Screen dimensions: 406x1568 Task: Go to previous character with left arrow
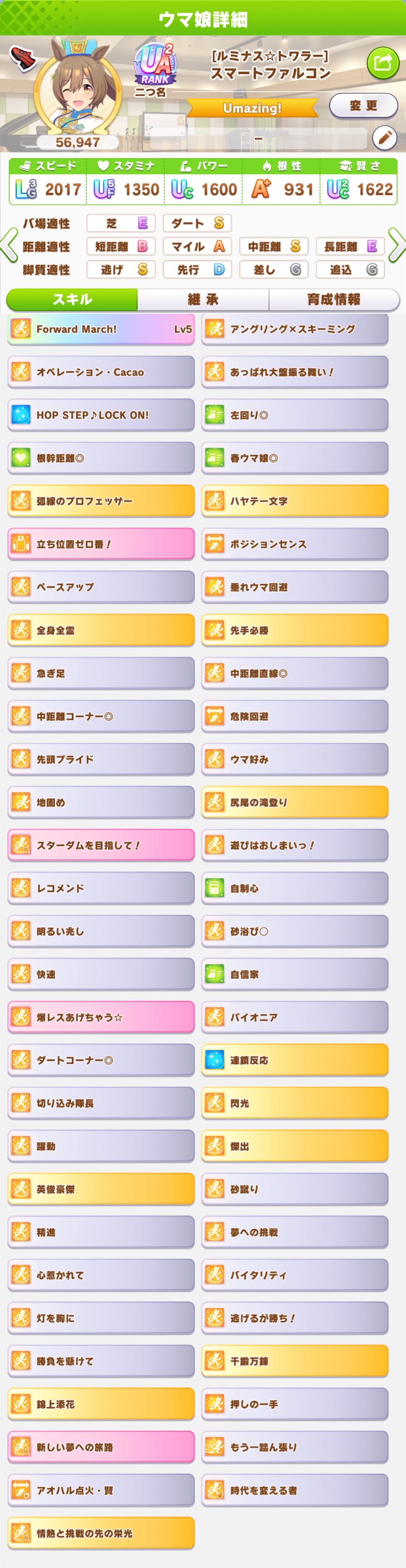9,245
